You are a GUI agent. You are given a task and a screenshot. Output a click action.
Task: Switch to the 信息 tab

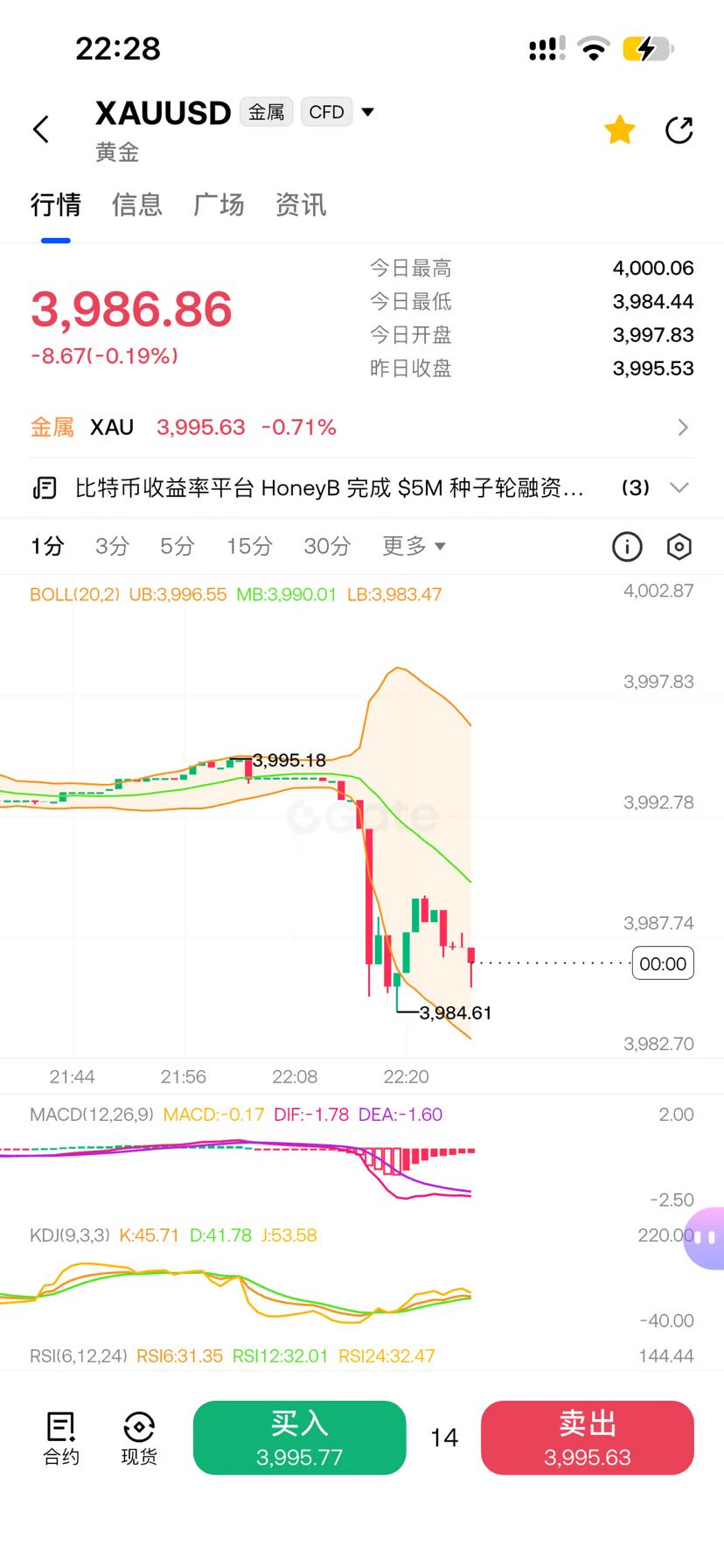(x=137, y=205)
